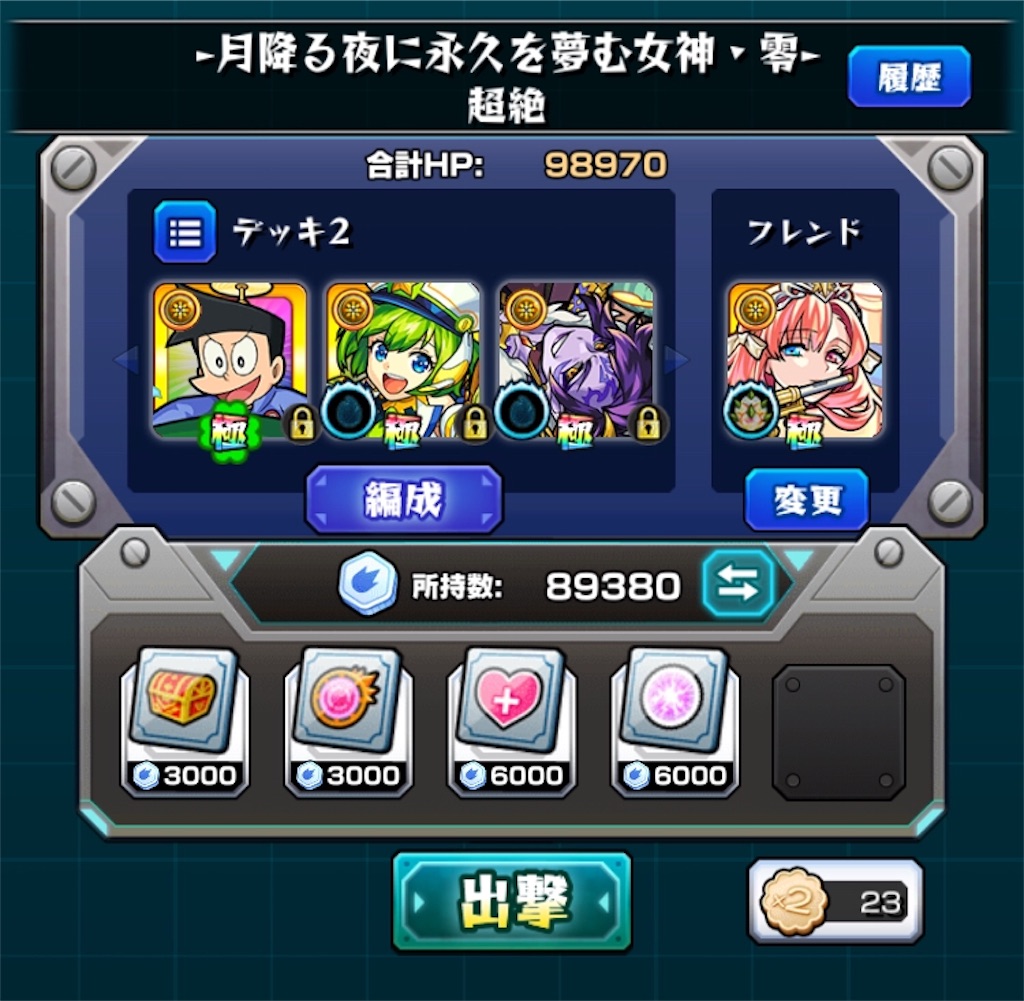1024x1001 pixels.
Task: Open the 履歴 history button
Action: [x=909, y=77]
